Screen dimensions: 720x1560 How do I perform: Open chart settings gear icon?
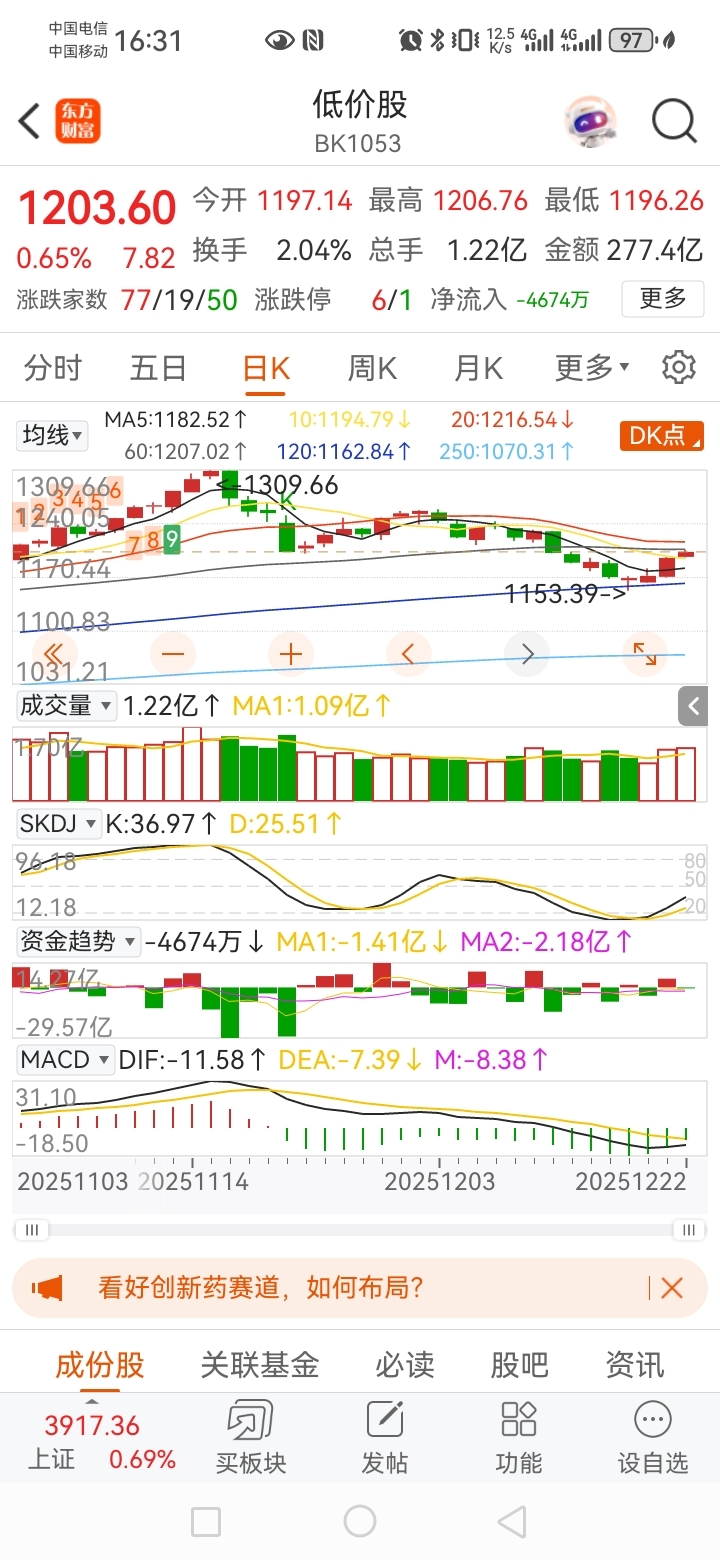(679, 368)
